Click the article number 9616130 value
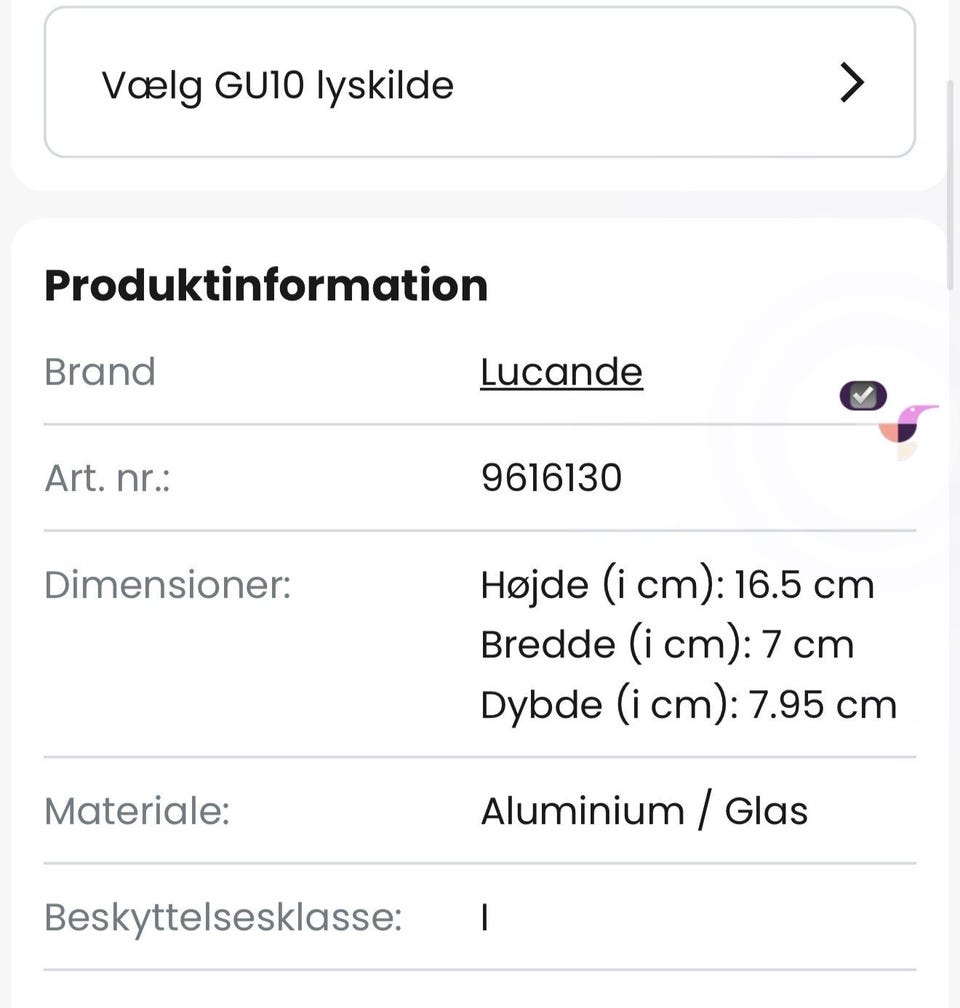Image resolution: width=960 pixels, height=1008 pixels. tap(551, 478)
